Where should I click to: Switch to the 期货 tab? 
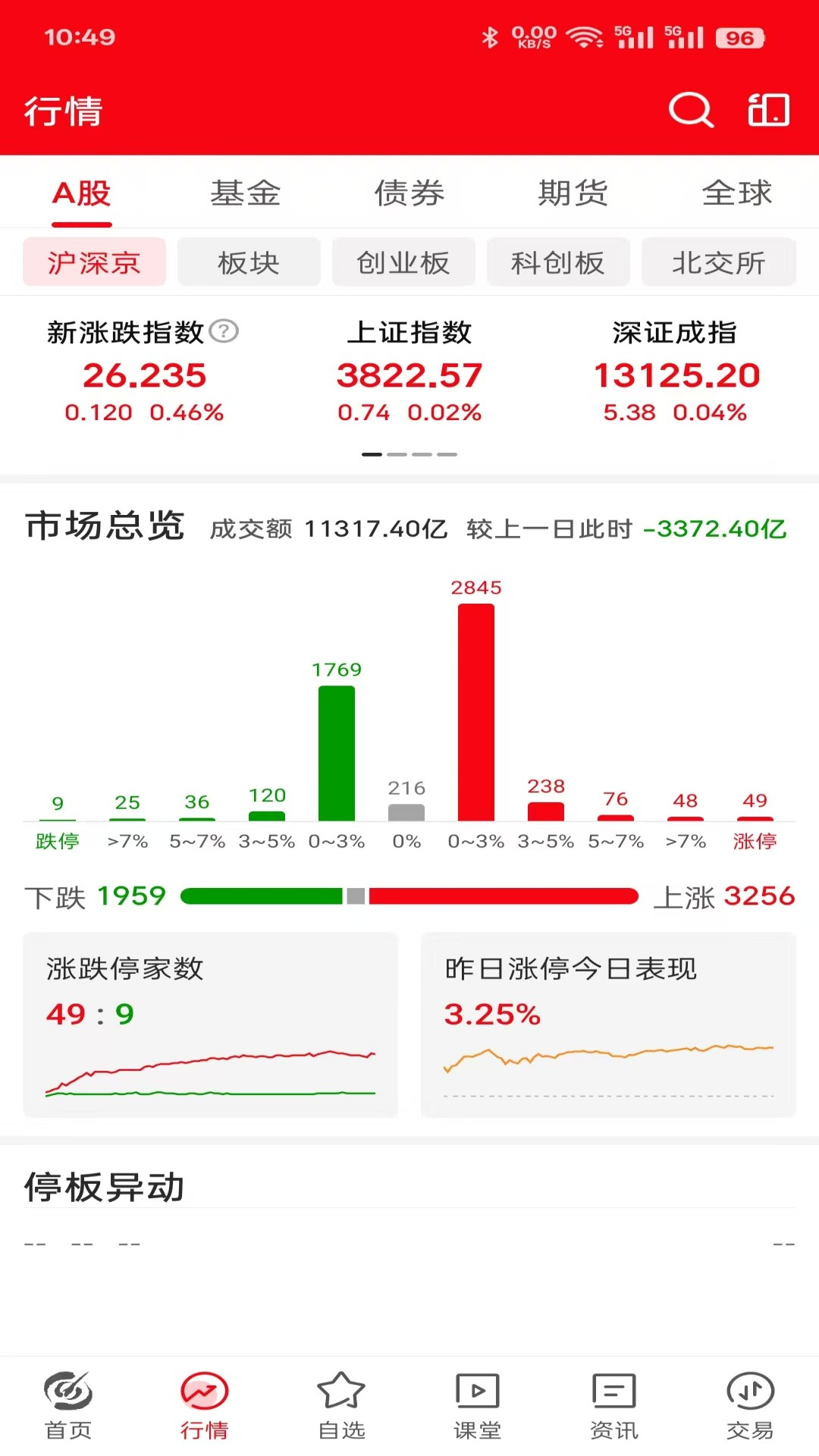point(573,193)
